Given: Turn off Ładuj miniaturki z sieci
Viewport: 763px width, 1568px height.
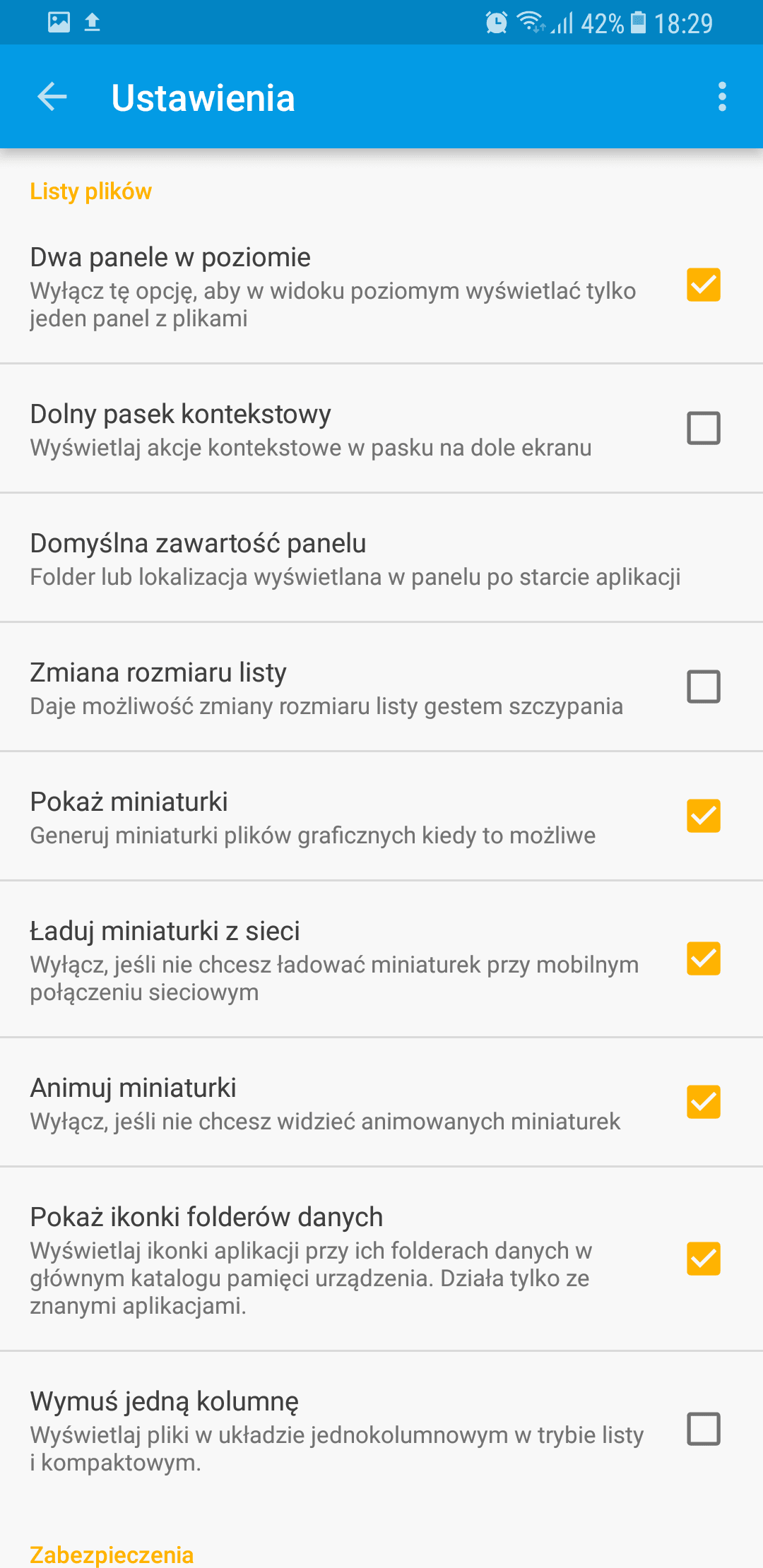Looking at the screenshot, I should pos(704,958).
